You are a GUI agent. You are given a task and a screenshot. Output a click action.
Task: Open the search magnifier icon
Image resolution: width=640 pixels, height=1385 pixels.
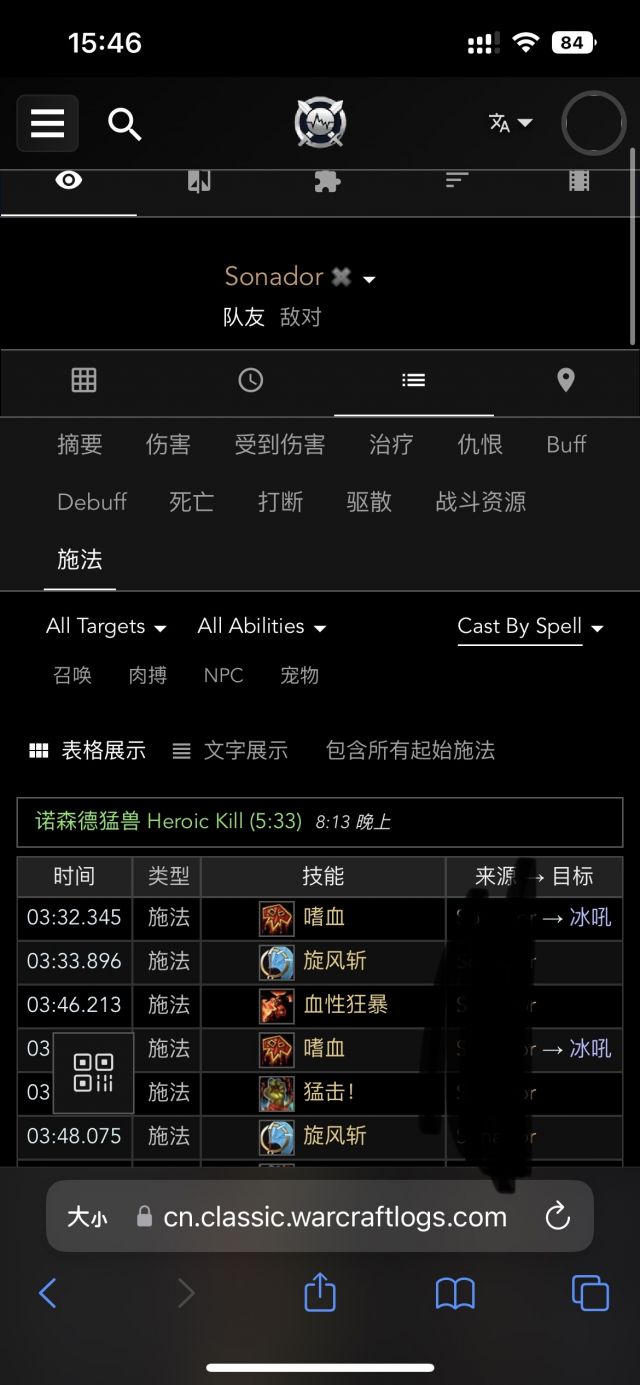[x=124, y=124]
